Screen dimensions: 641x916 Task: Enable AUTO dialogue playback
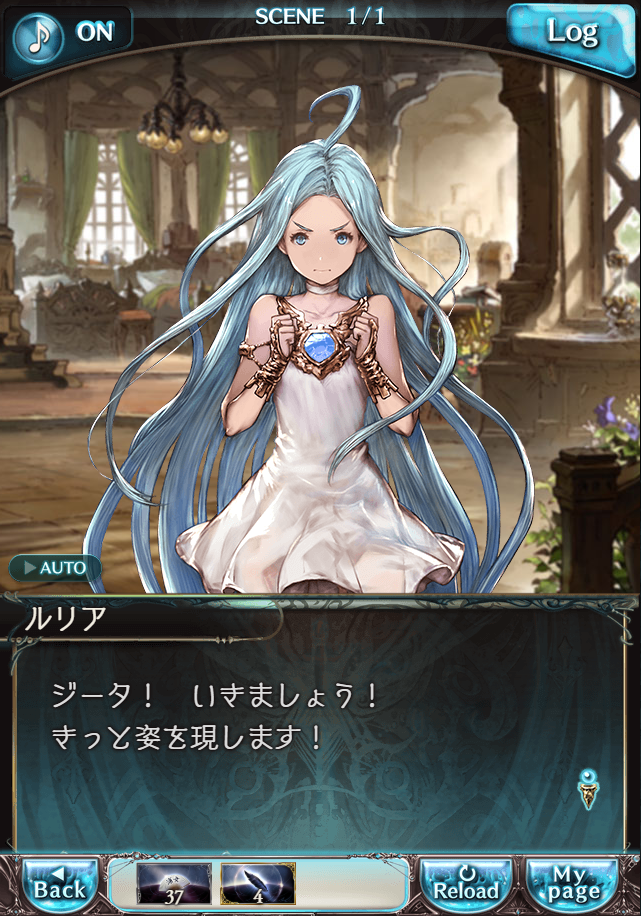click(55, 567)
